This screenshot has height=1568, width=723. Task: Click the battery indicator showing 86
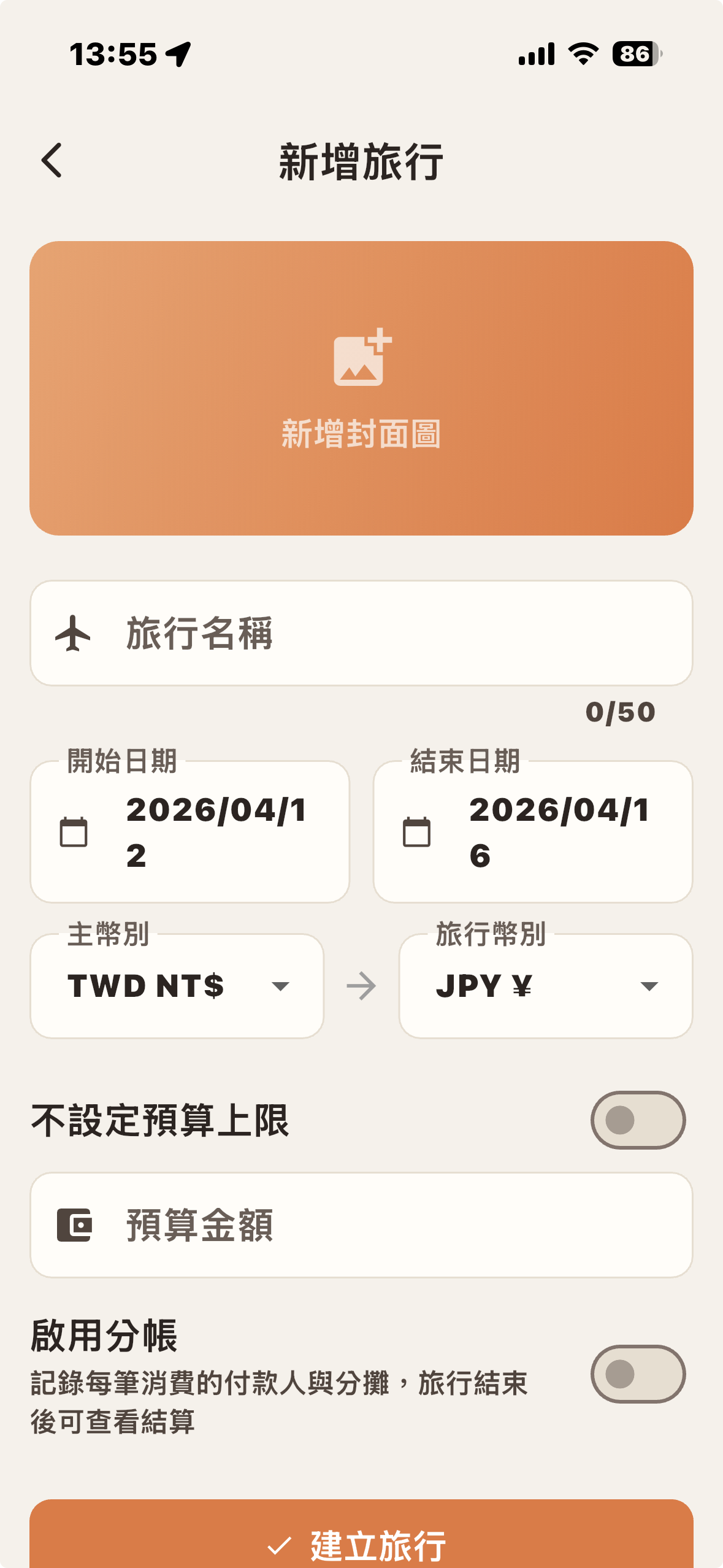[635, 54]
